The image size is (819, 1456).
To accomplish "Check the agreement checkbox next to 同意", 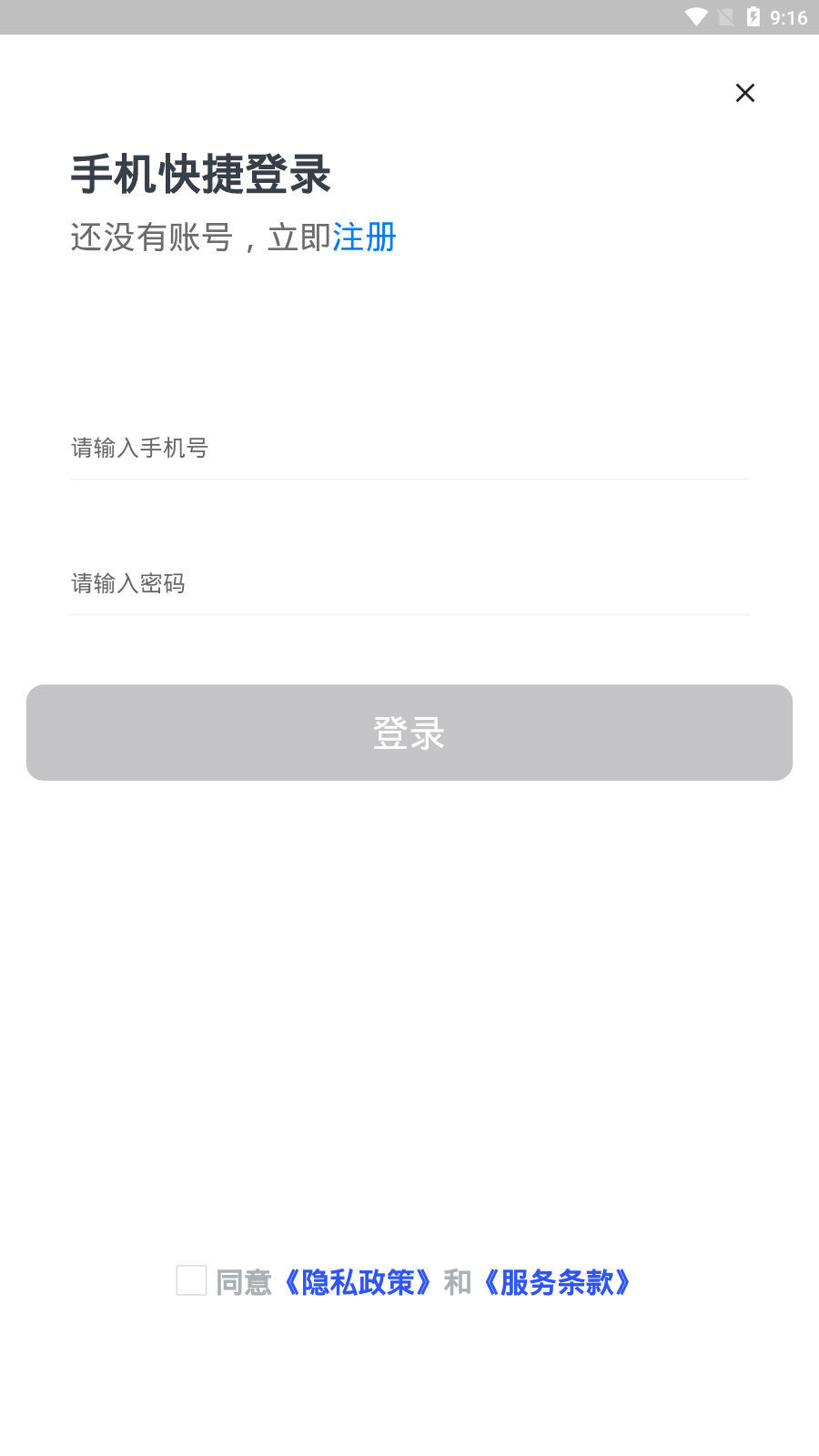I will pyautogui.click(x=191, y=1281).
